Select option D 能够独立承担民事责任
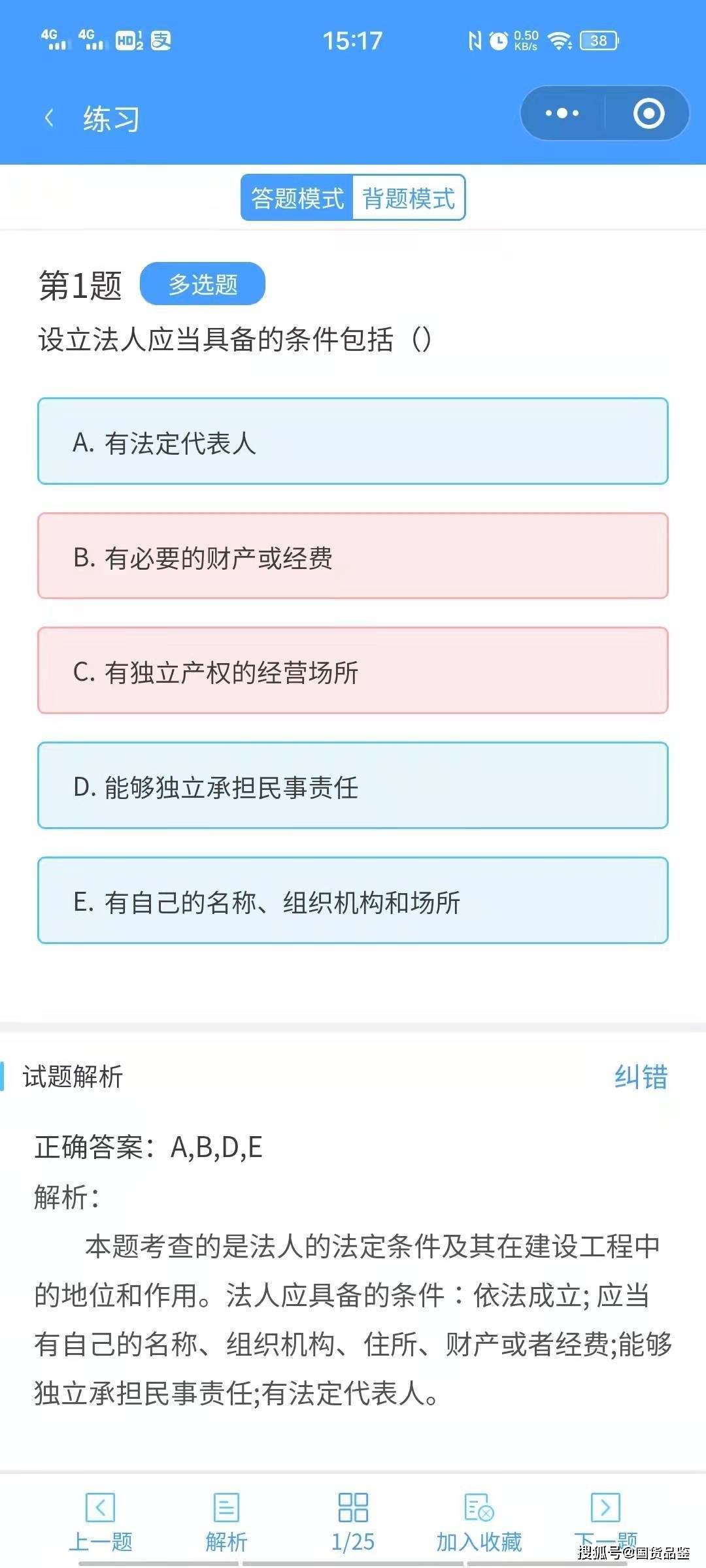Screen dimensions: 706x1568 click(353, 785)
